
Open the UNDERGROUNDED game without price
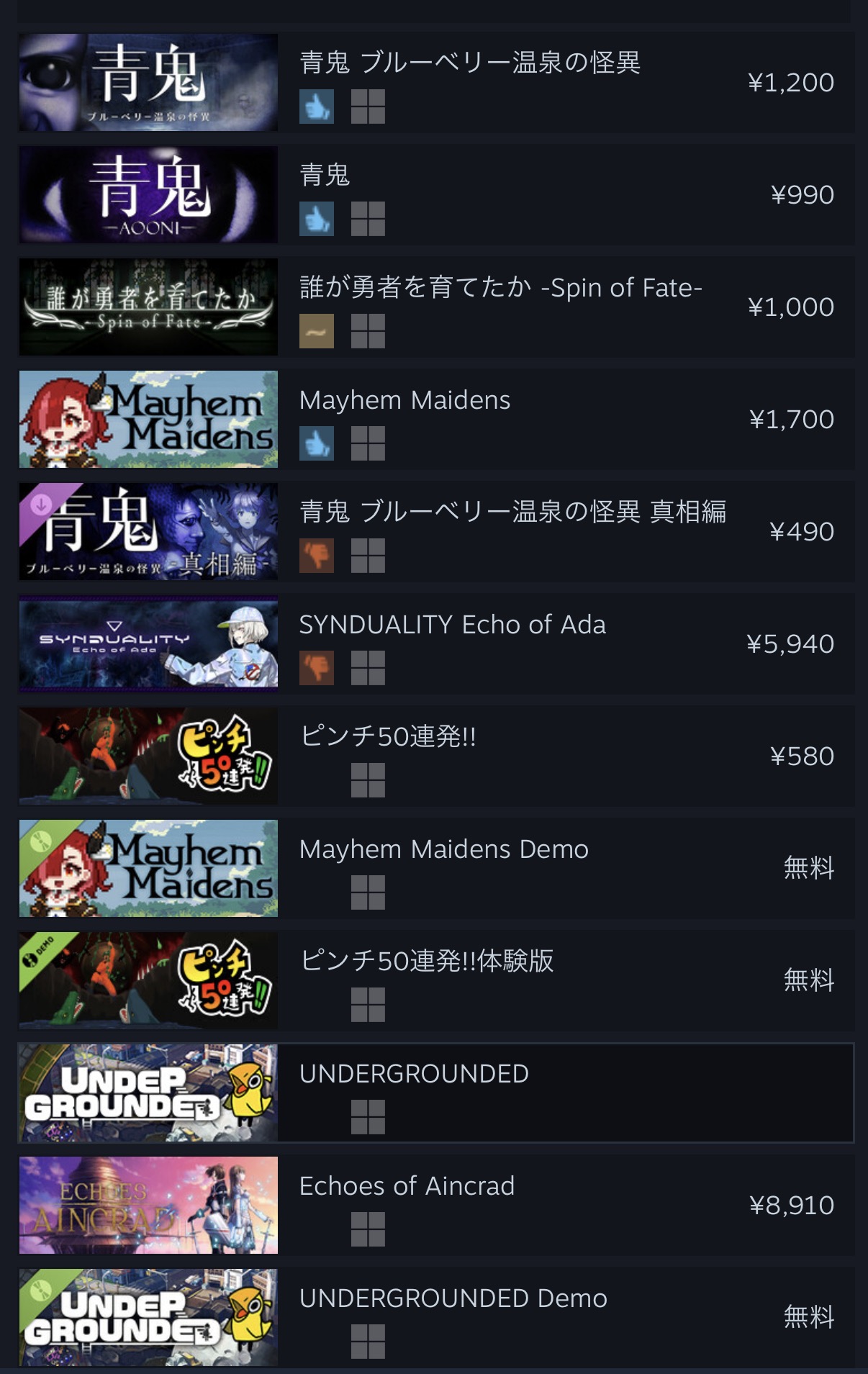pyautogui.click(x=414, y=1074)
